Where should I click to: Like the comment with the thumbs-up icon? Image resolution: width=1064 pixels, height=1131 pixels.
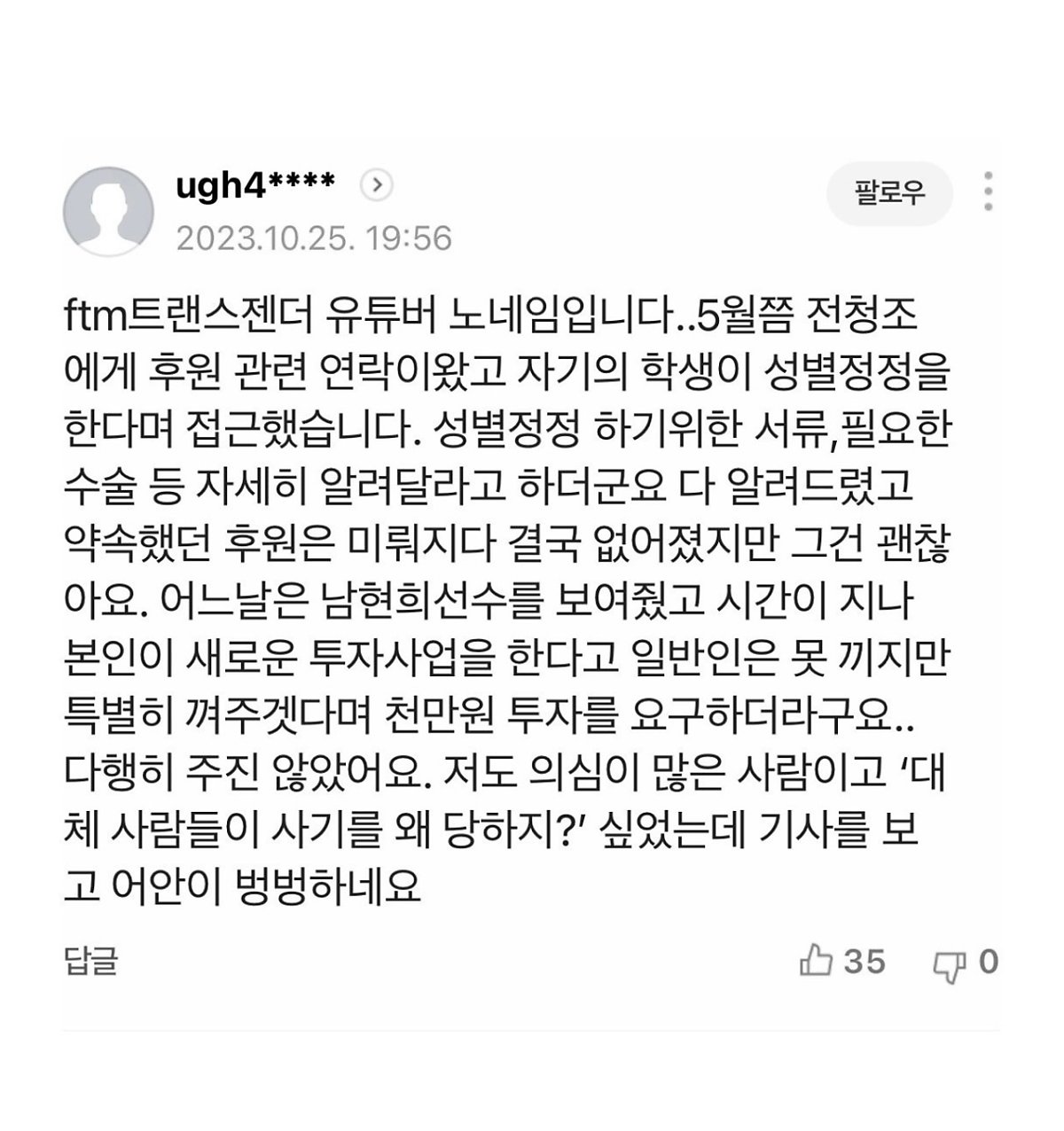[816, 961]
